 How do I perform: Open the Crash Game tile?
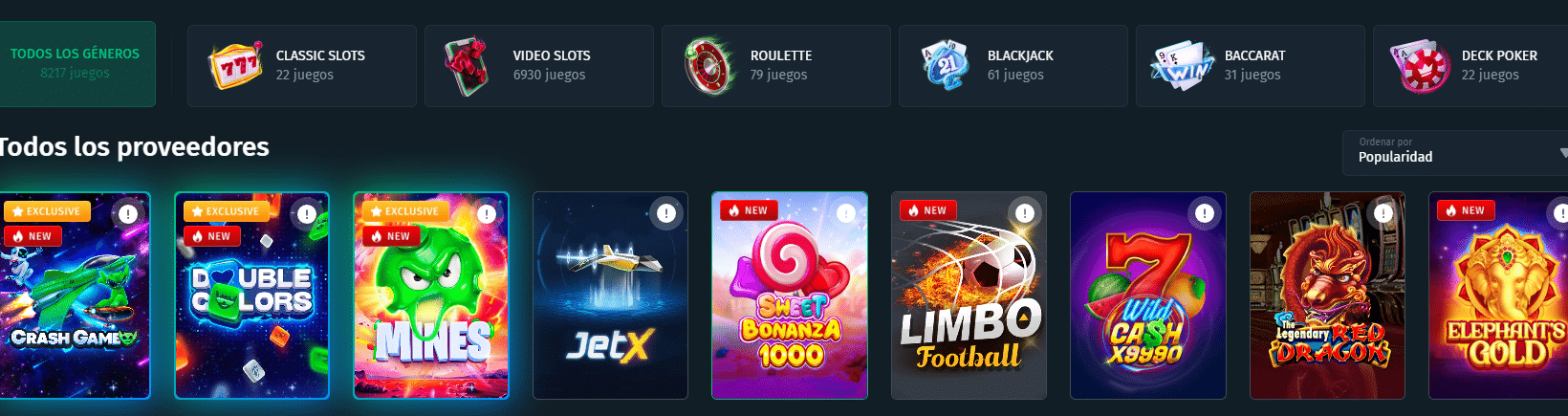[x=74, y=306]
